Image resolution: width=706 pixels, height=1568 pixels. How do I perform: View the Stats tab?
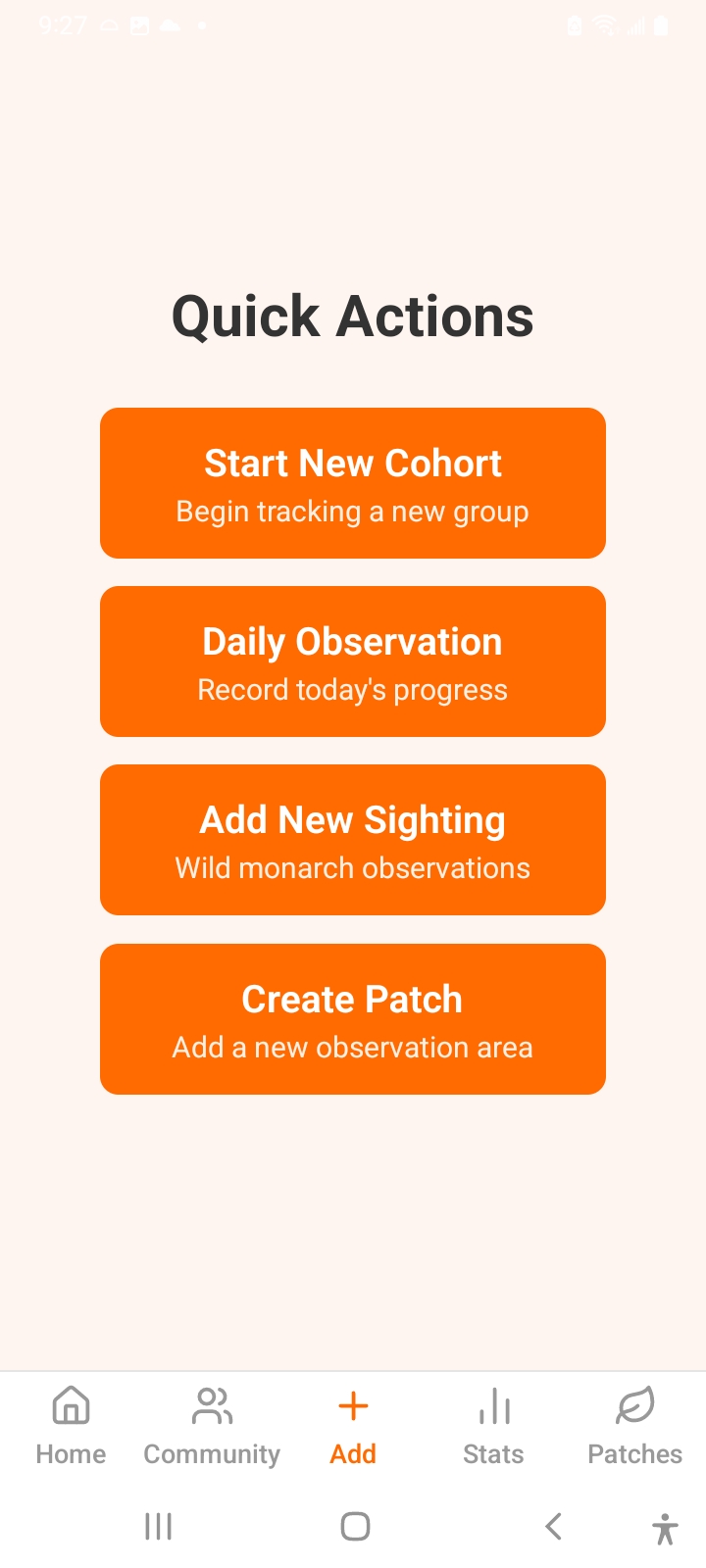pyautogui.click(x=493, y=1425)
